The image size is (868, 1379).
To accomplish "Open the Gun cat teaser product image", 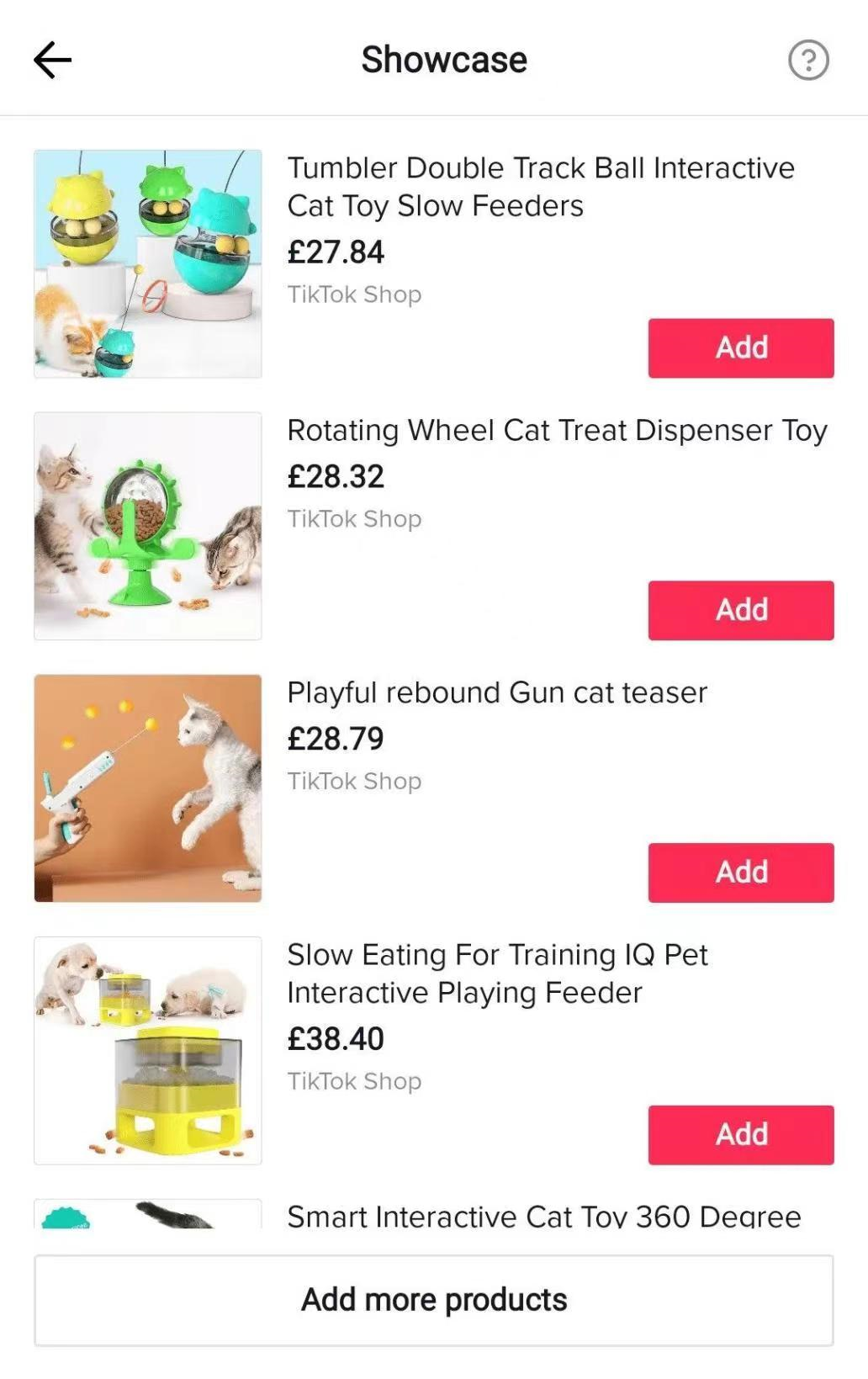I will pos(148,788).
